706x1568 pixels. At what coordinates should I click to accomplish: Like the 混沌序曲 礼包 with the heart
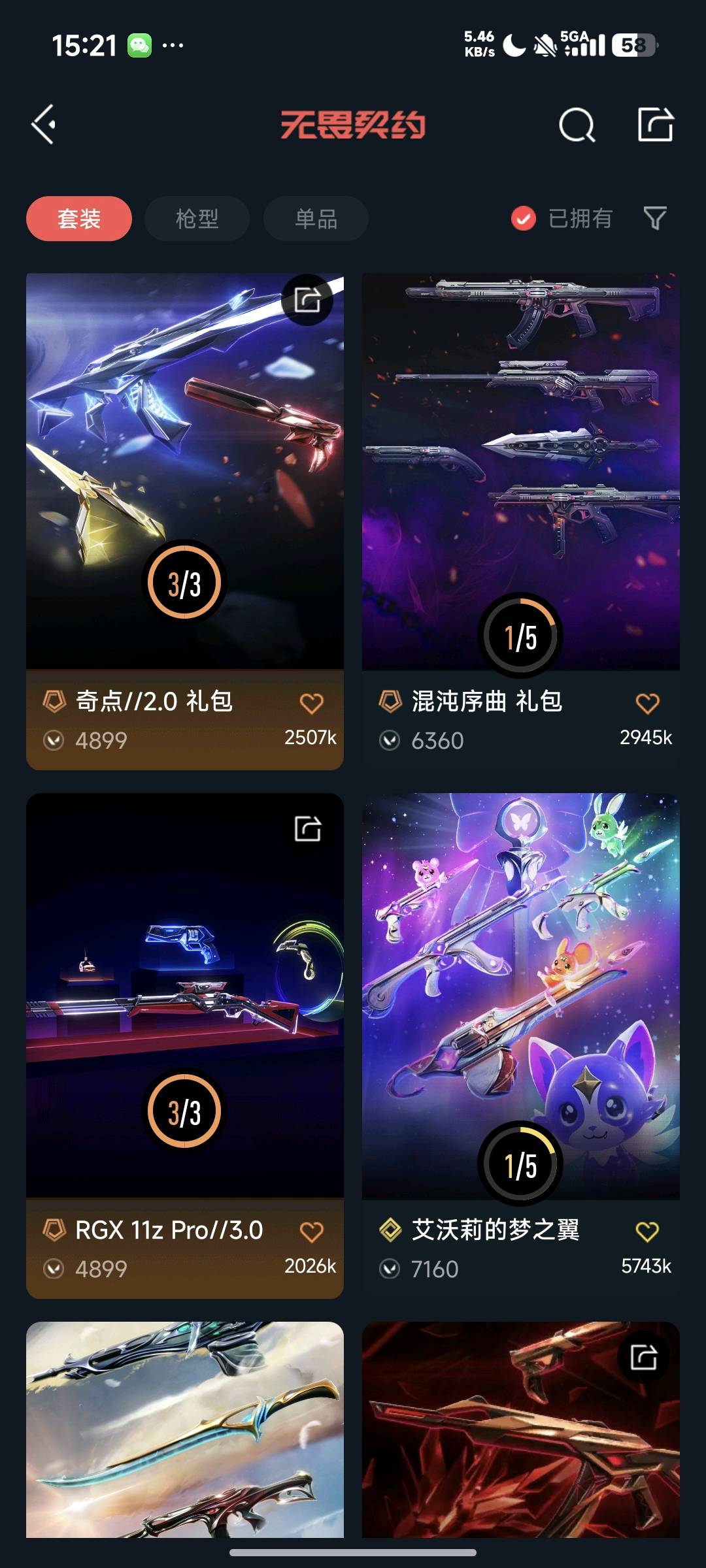pyautogui.click(x=647, y=704)
